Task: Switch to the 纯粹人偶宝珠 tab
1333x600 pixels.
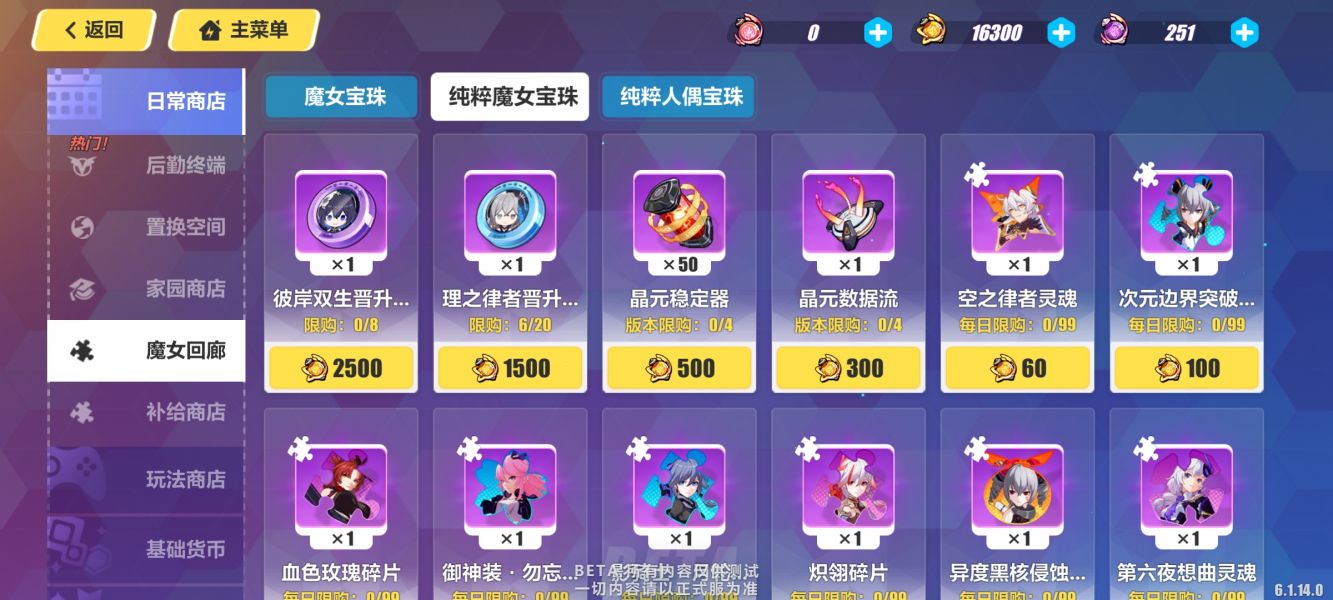Action: tap(680, 97)
